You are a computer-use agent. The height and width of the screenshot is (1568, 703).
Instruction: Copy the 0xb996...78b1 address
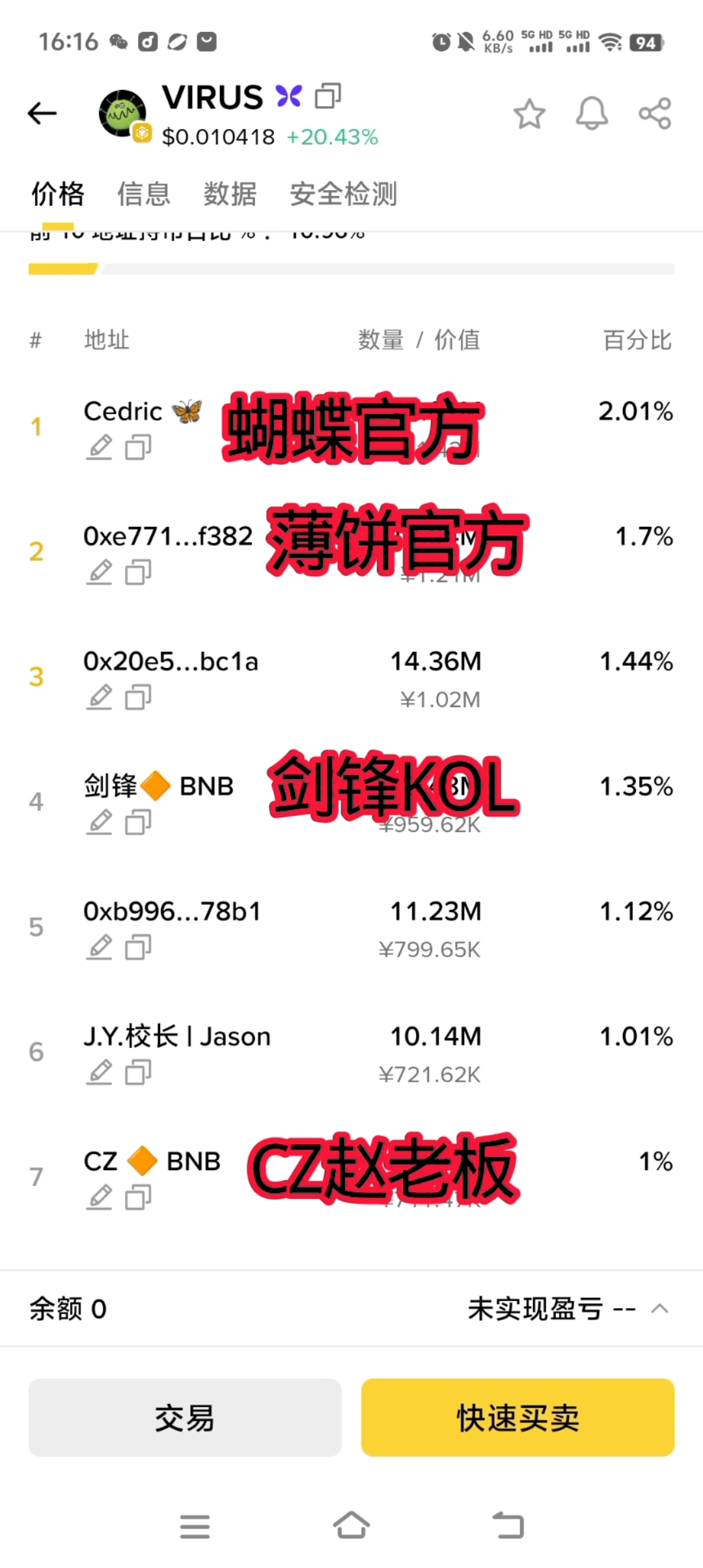pyautogui.click(x=138, y=948)
